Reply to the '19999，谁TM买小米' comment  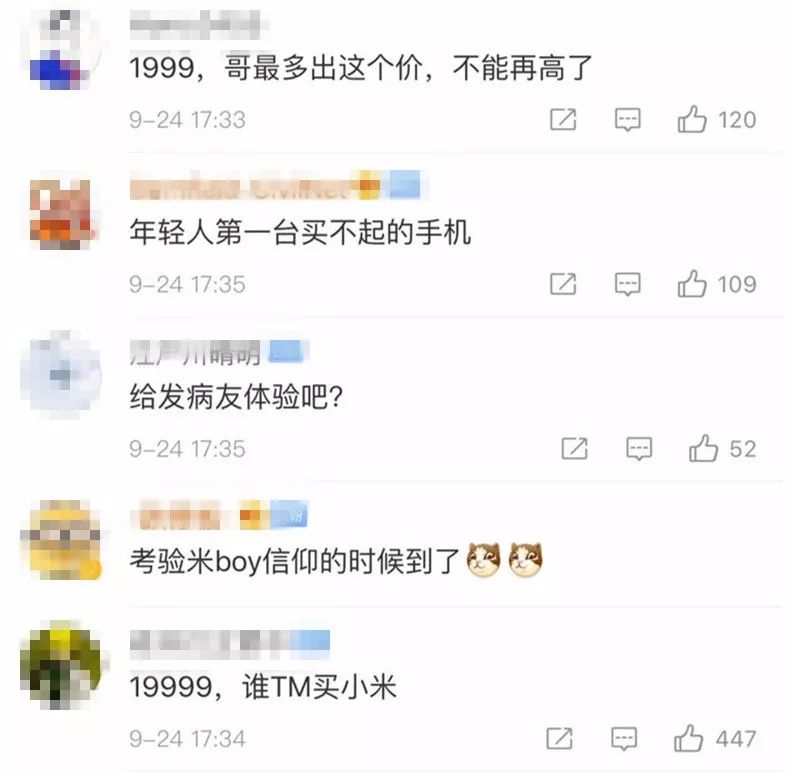(x=626, y=739)
